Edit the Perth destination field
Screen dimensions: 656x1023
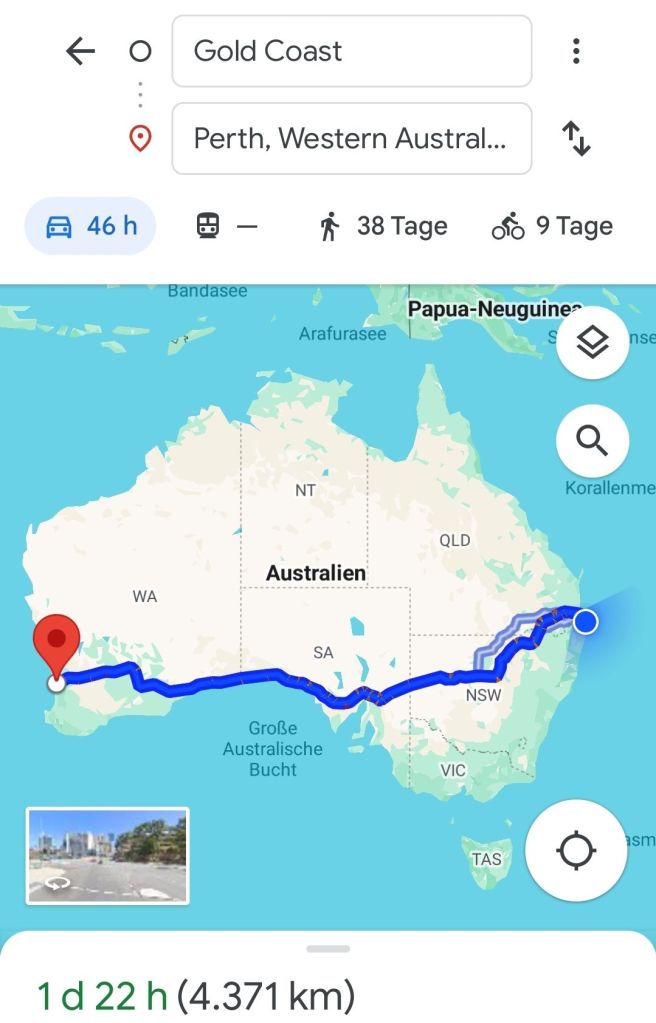pyautogui.click(x=351, y=138)
